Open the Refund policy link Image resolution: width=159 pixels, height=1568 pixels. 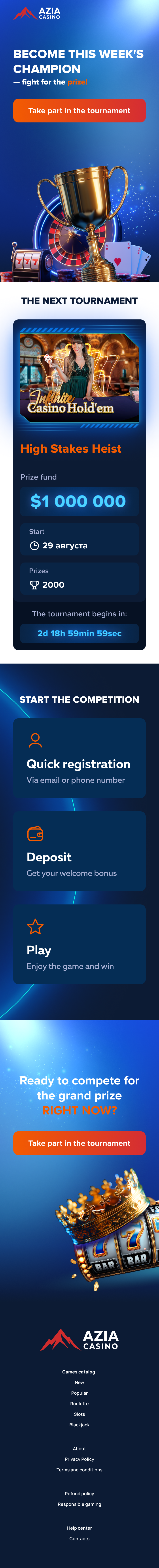[x=79, y=1494]
